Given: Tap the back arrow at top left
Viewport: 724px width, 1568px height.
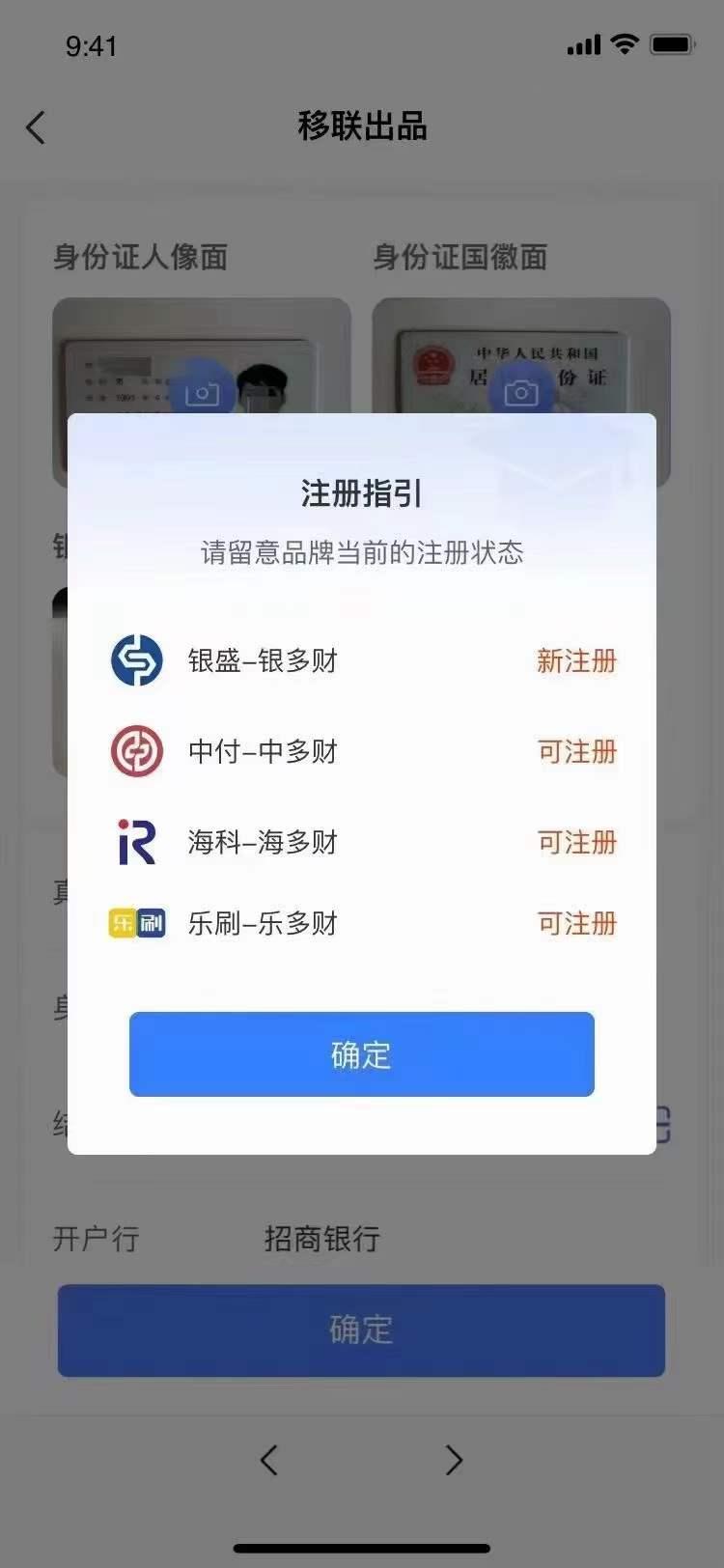Looking at the screenshot, I should tap(36, 126).
